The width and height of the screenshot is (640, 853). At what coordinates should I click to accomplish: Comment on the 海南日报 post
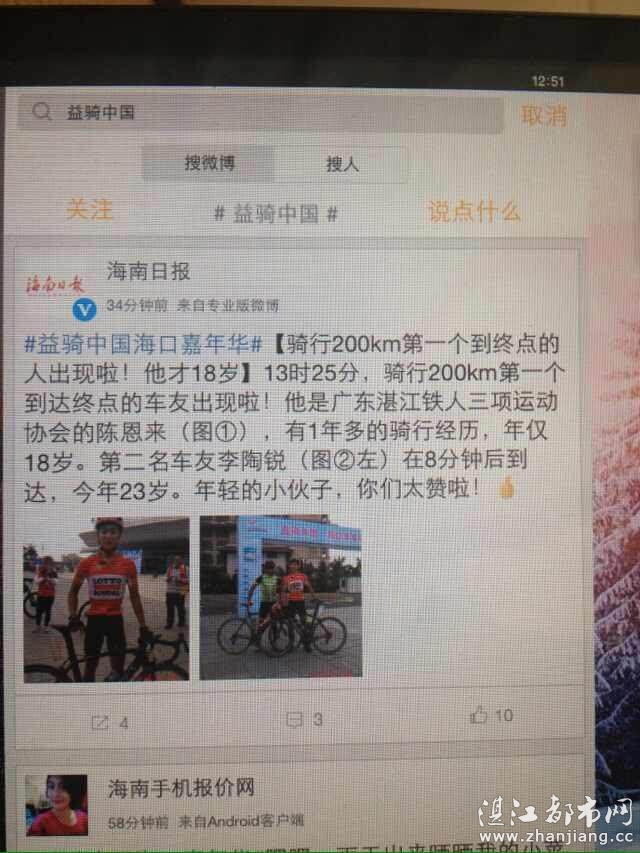[x=304, y=719]
